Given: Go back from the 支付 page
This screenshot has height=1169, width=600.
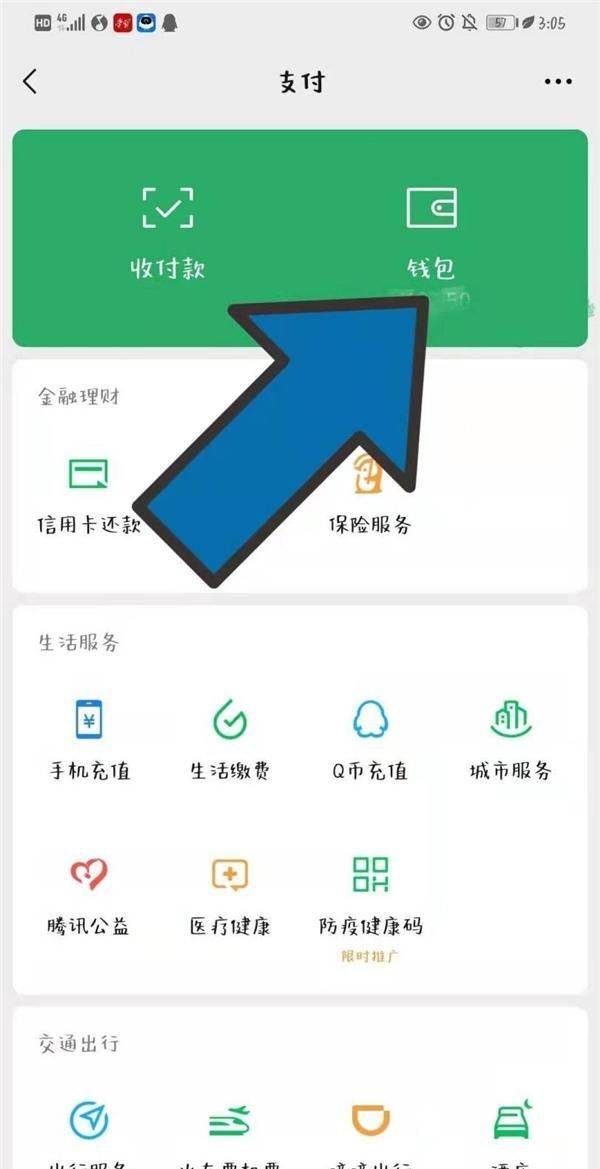Looking at the screenshot, I should point(30,81).
